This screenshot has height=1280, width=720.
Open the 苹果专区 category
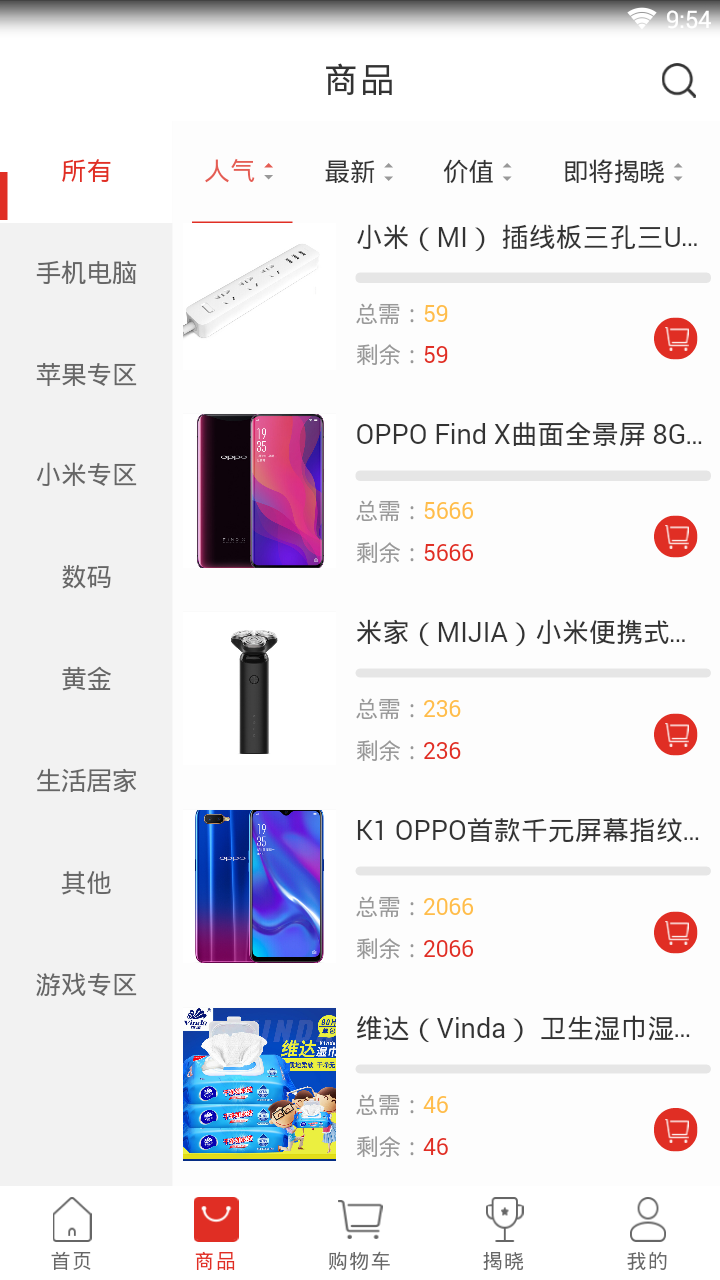[86, 375]
